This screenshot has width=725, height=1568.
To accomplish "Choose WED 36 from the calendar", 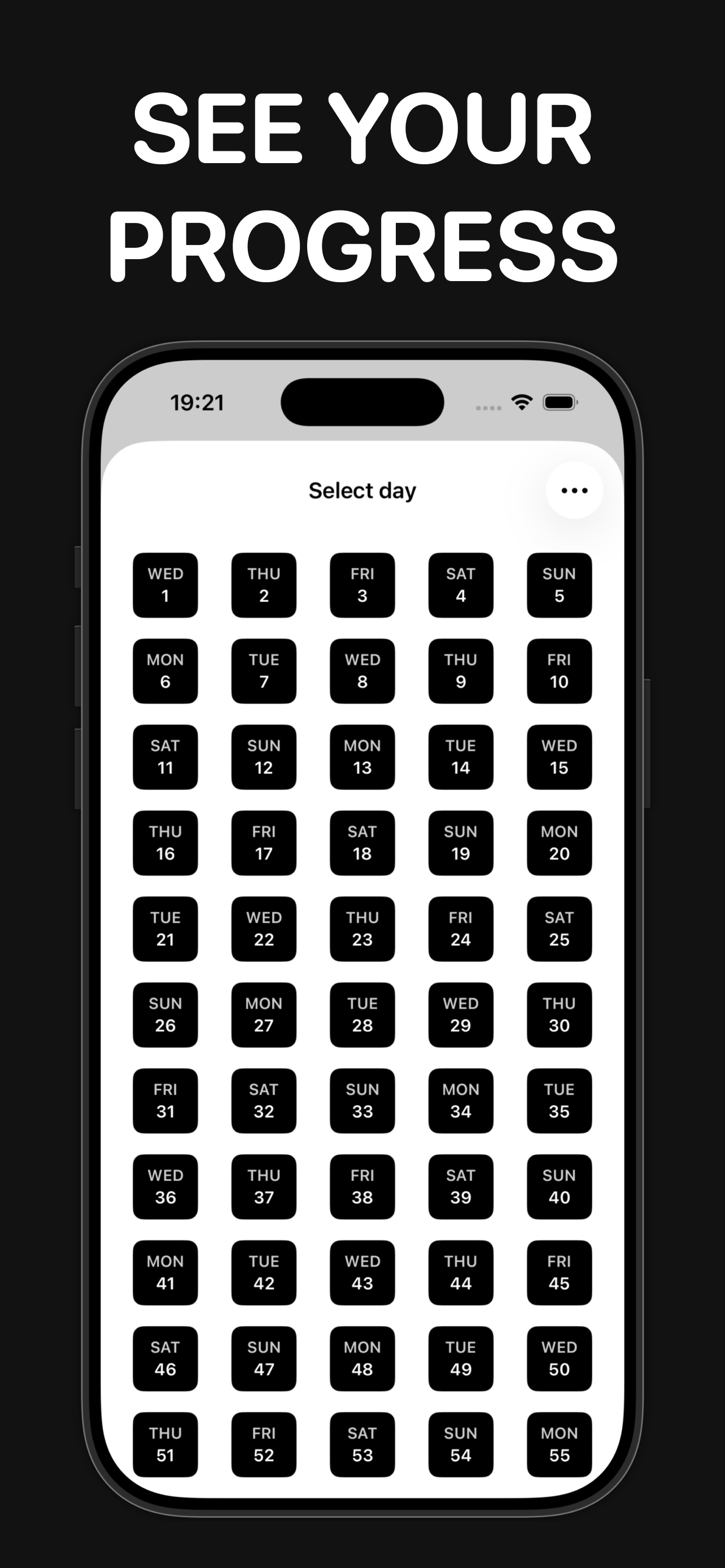I will (x=165, y=1188).
